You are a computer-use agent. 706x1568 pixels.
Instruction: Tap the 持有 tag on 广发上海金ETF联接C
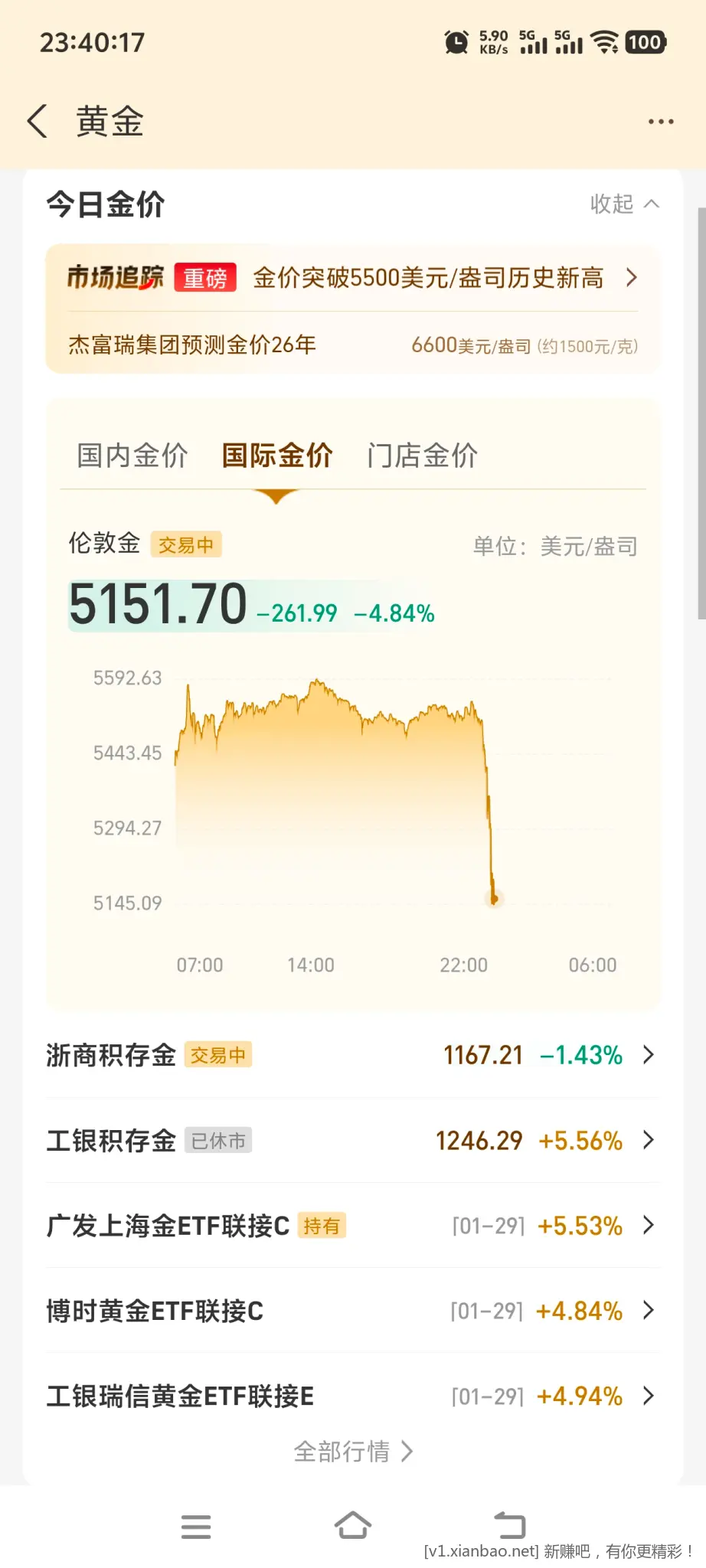point(322,1226)
